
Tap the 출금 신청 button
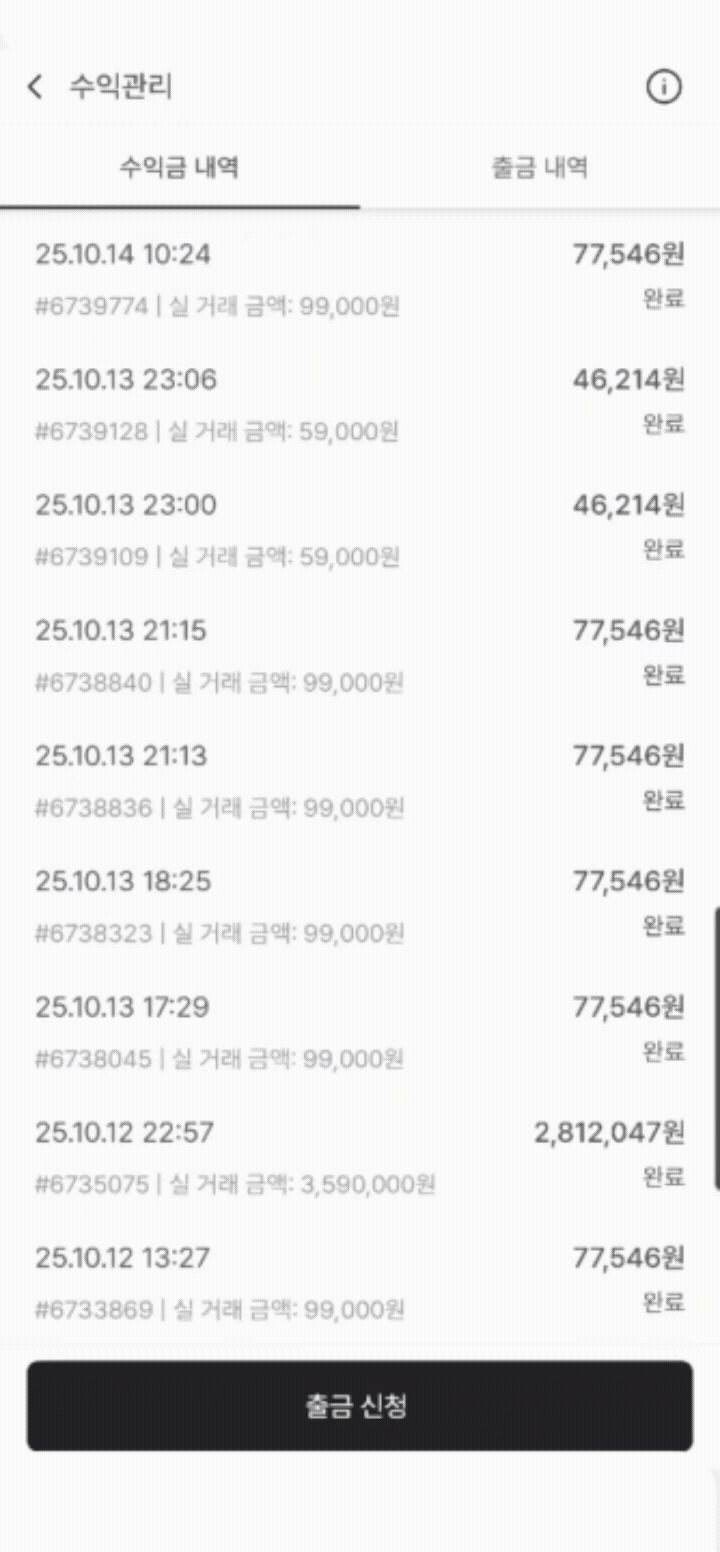point(360,1406)
